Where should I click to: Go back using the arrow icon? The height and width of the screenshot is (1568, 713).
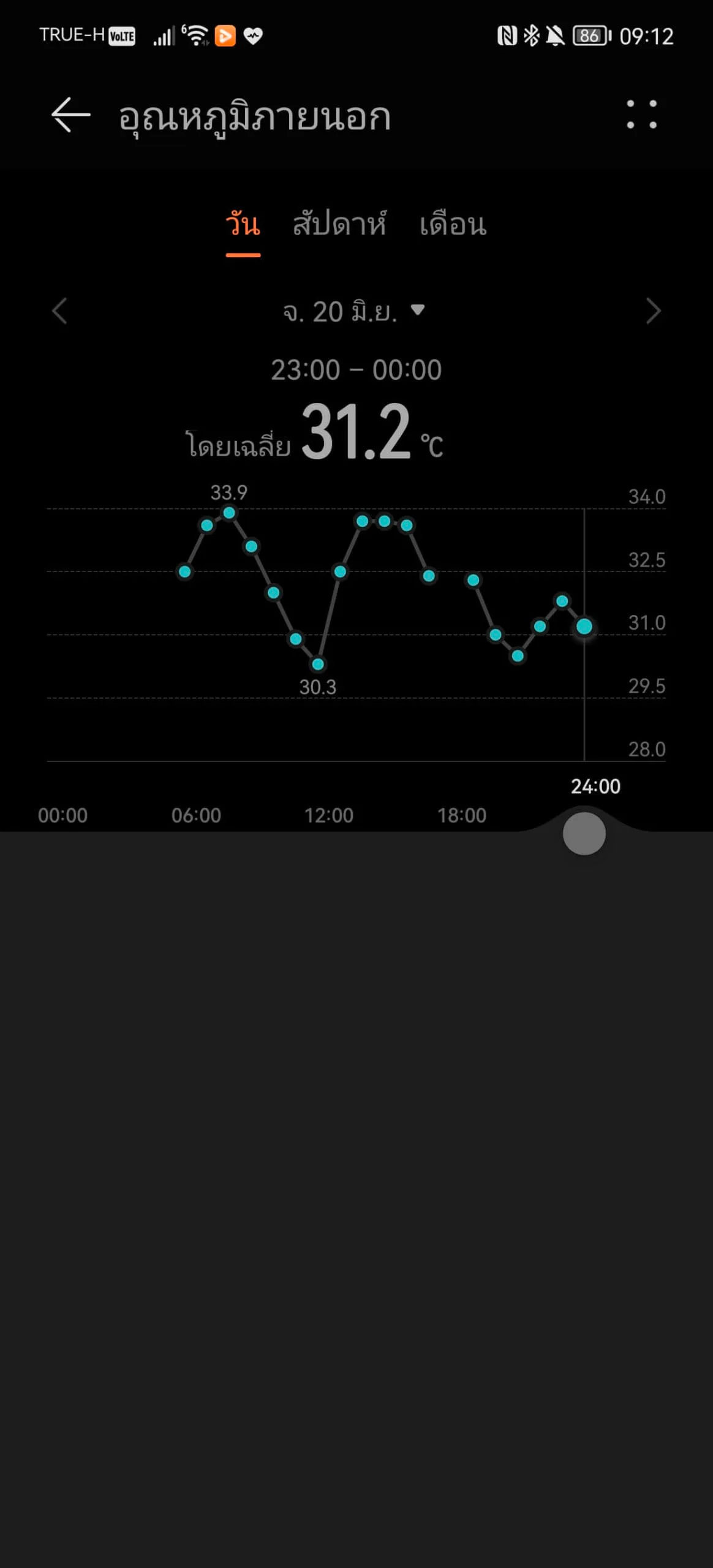click(70, 115)
